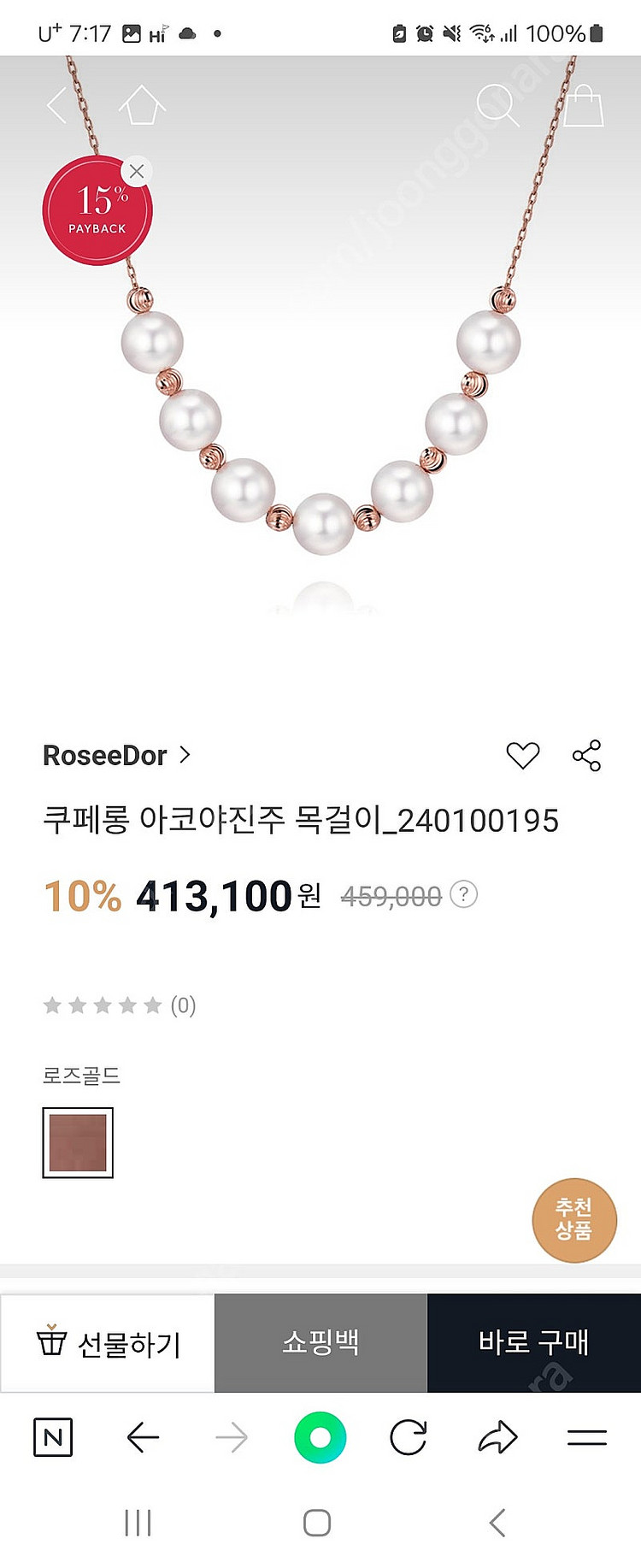Open the RoseeDor brand page
The image size is (641, 1568).
coord(116,756)
